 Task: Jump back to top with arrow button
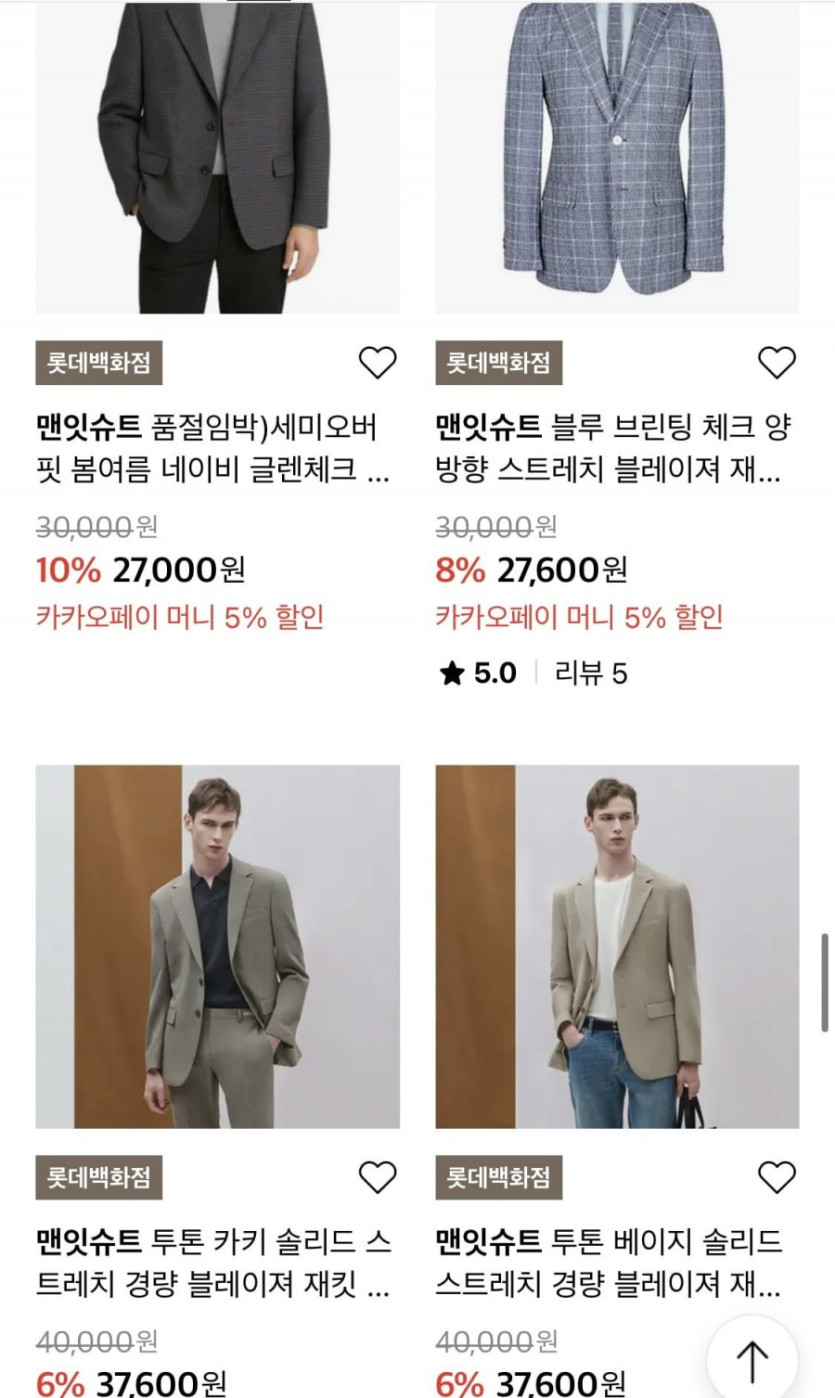(752, 1359)
